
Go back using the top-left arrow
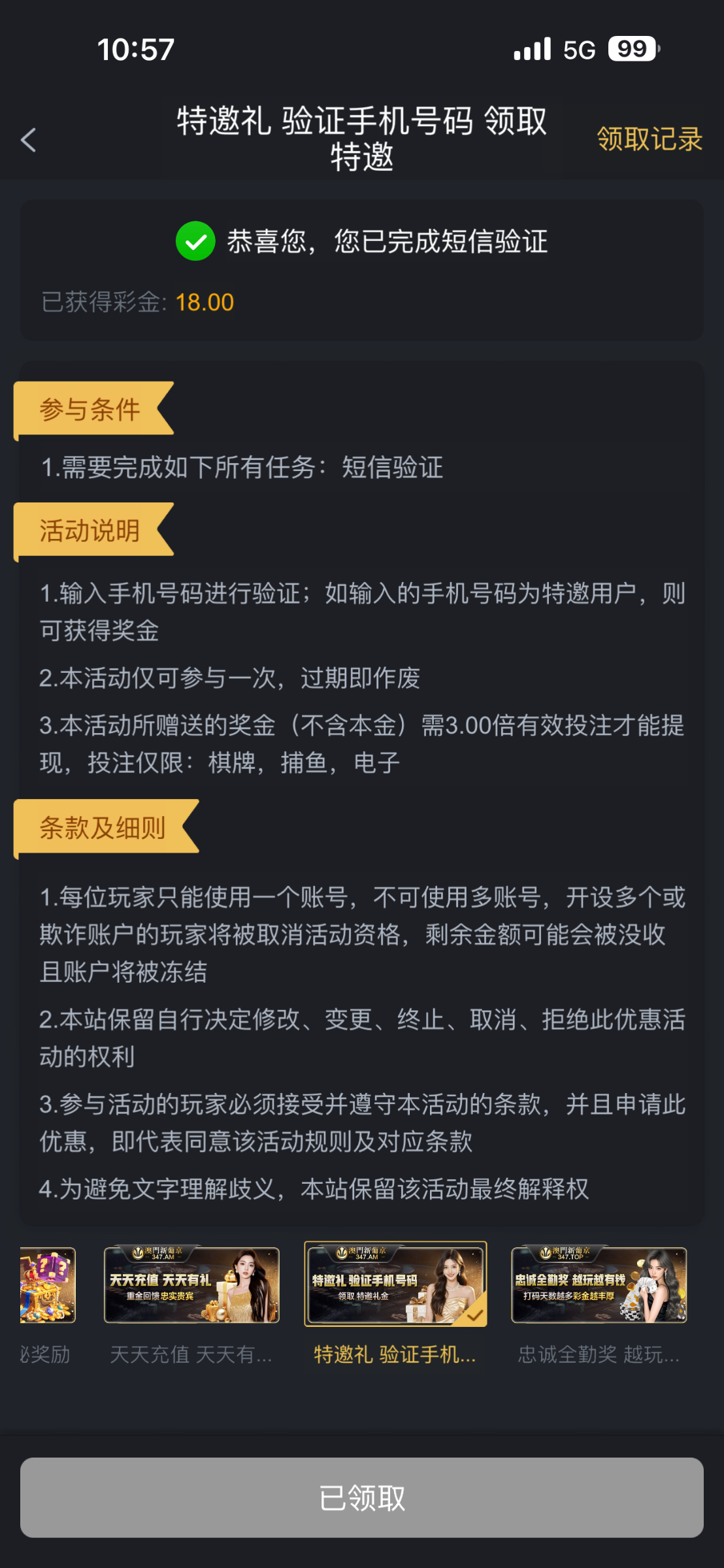tap(28, 140)
